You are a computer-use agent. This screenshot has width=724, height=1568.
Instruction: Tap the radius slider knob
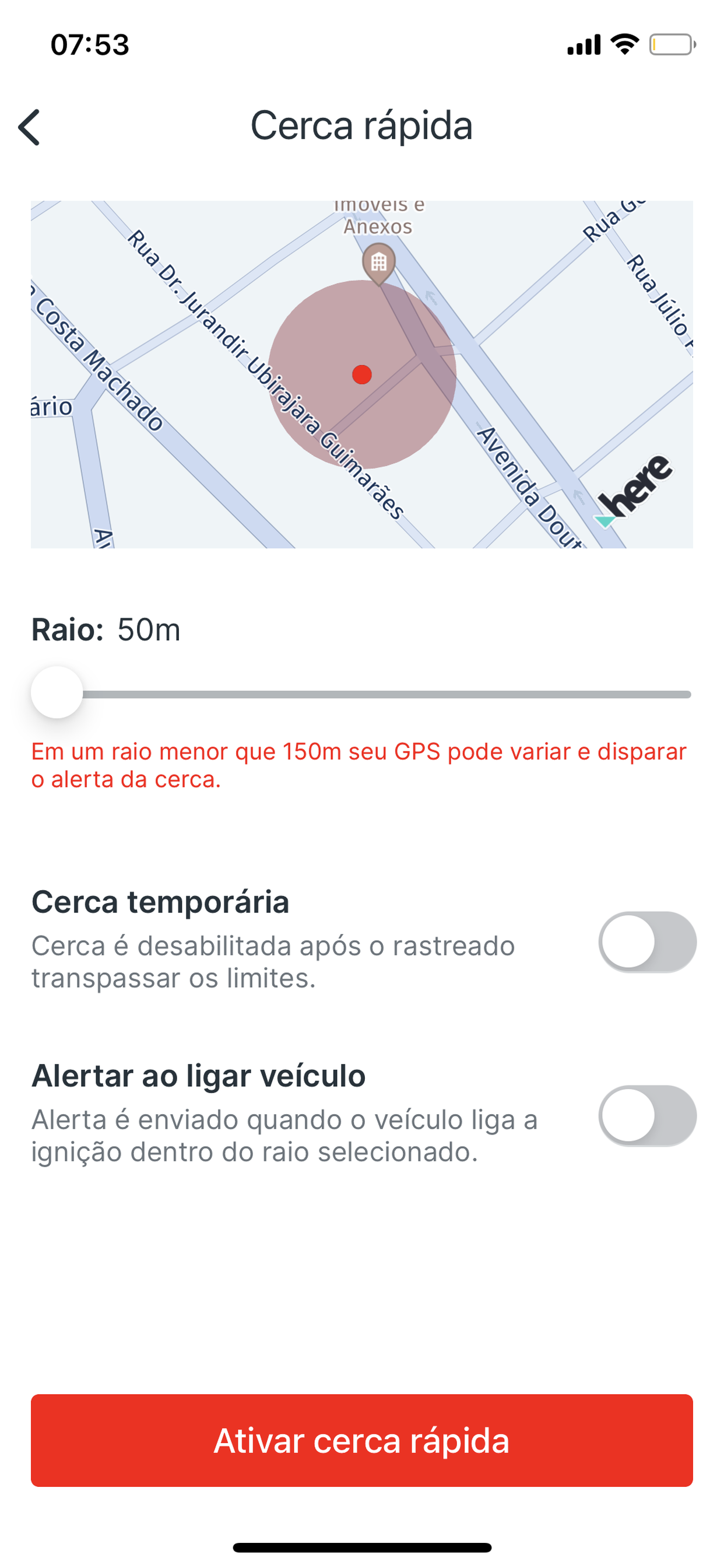57,692
